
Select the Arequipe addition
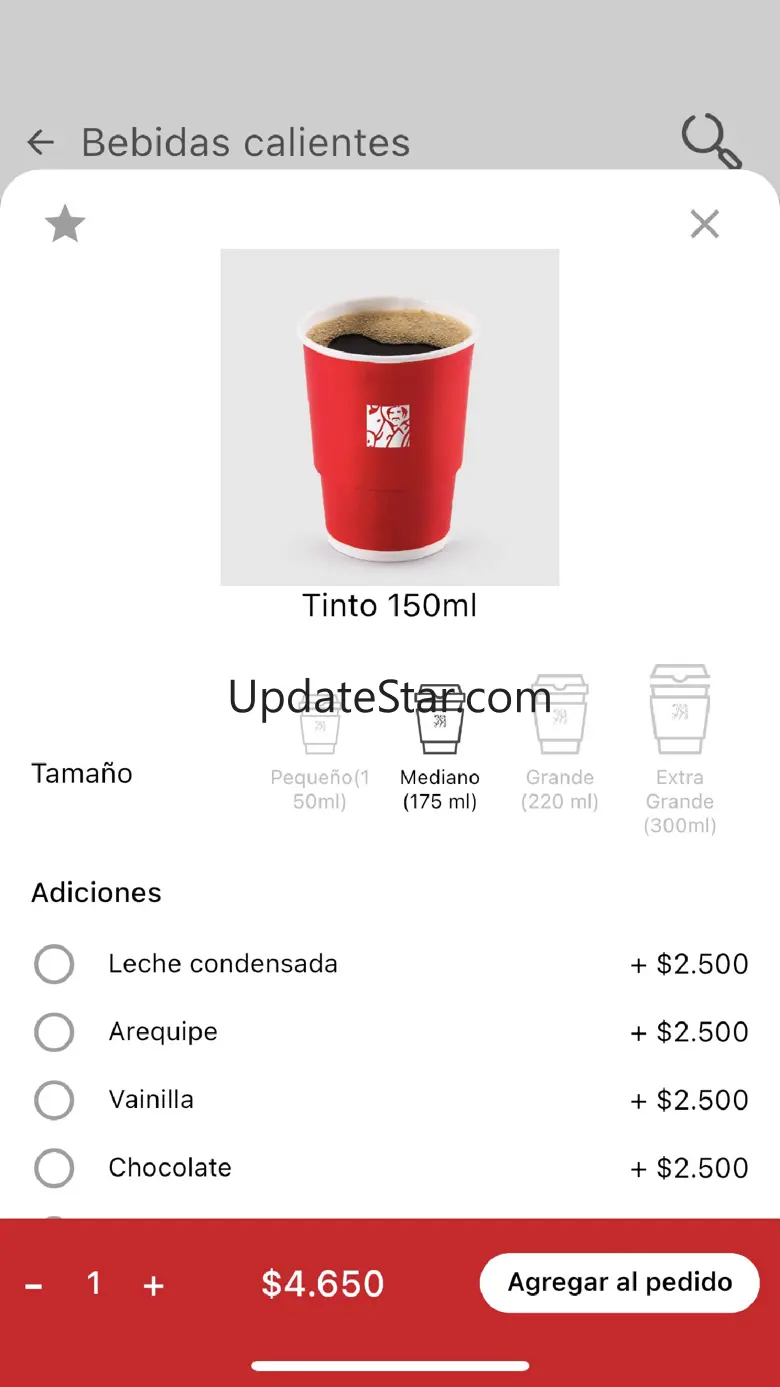(54, 1032)
